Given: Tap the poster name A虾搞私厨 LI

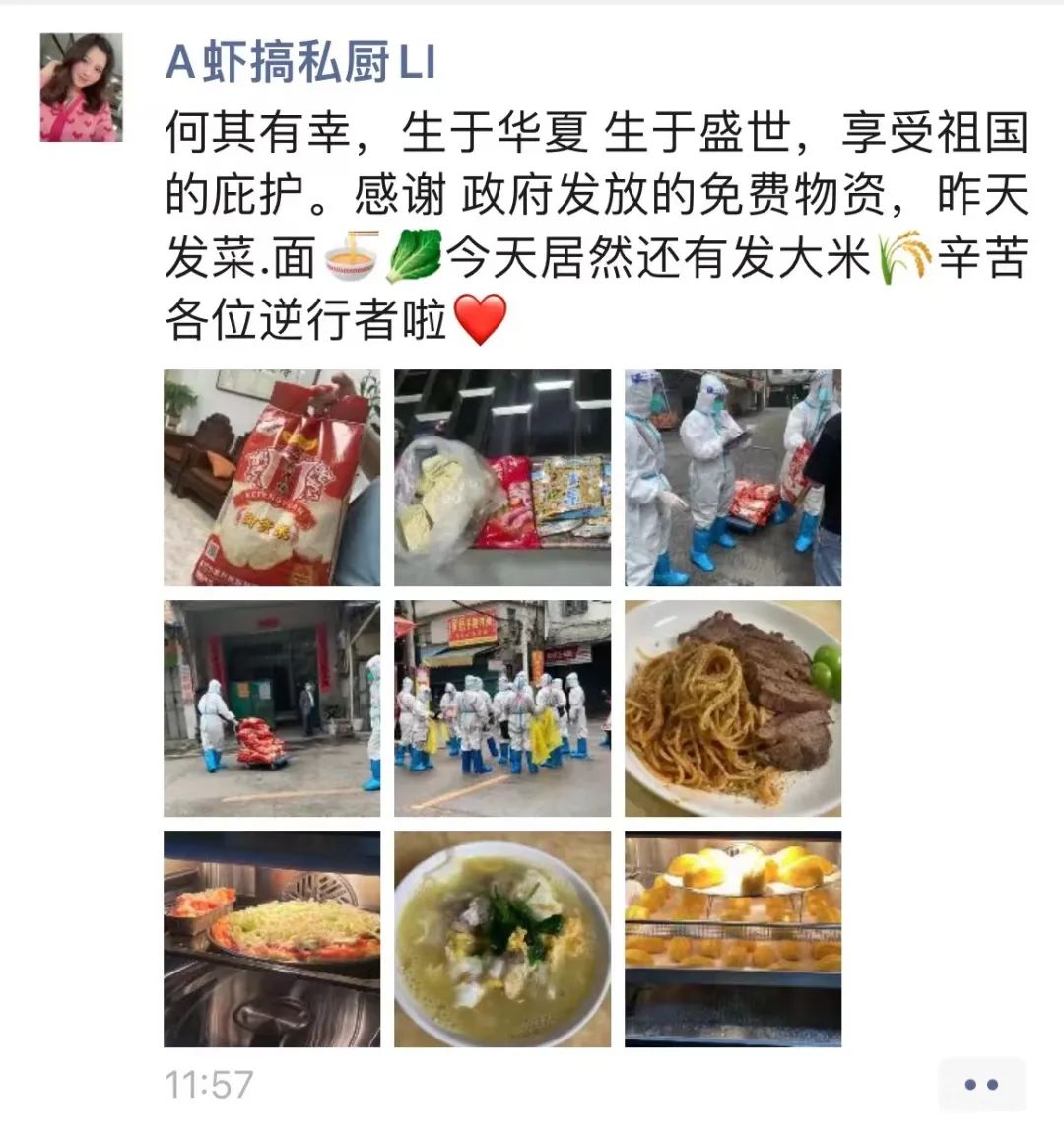Looking at the screenshot, I should point(300,63).
